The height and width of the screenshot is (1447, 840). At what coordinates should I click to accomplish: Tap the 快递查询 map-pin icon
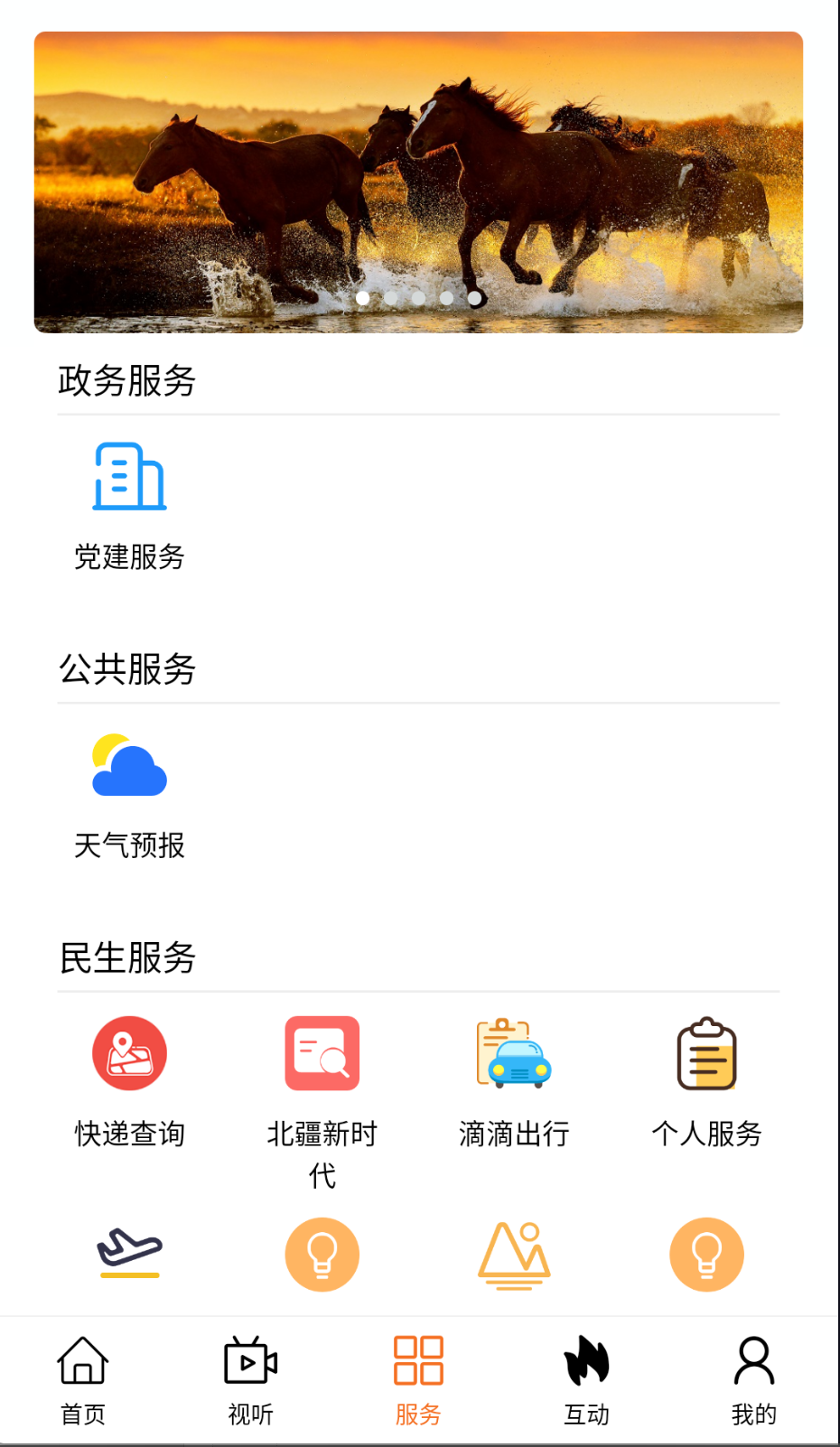128,1053
